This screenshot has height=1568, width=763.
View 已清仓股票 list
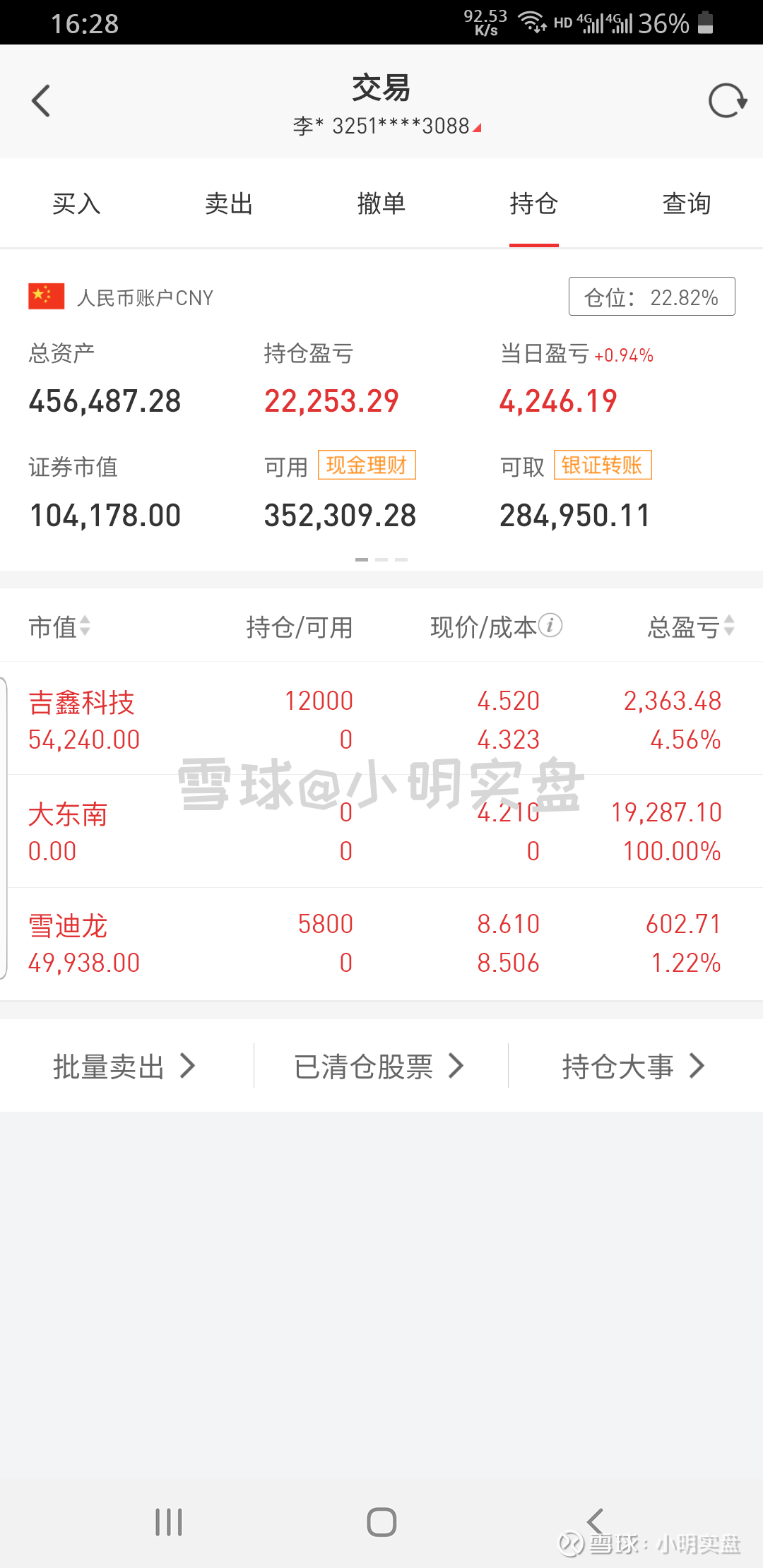[379, 1066]
